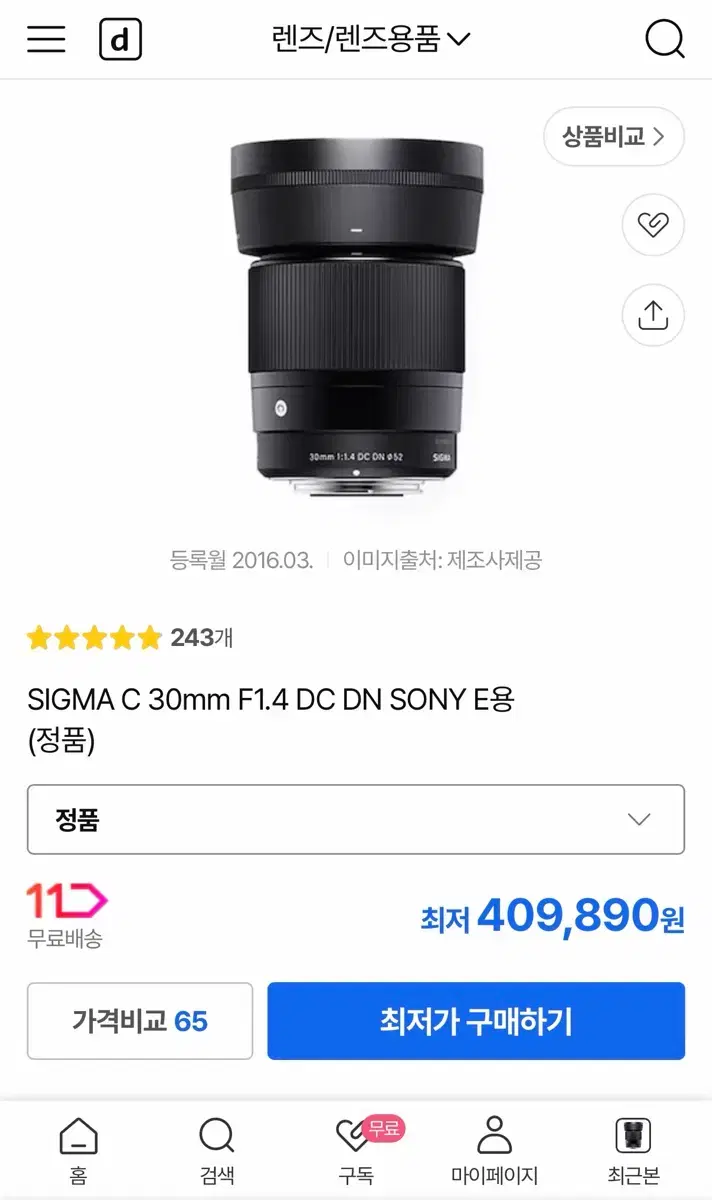Open 가격비교 65 price comparison

[x=140, y=1021]
